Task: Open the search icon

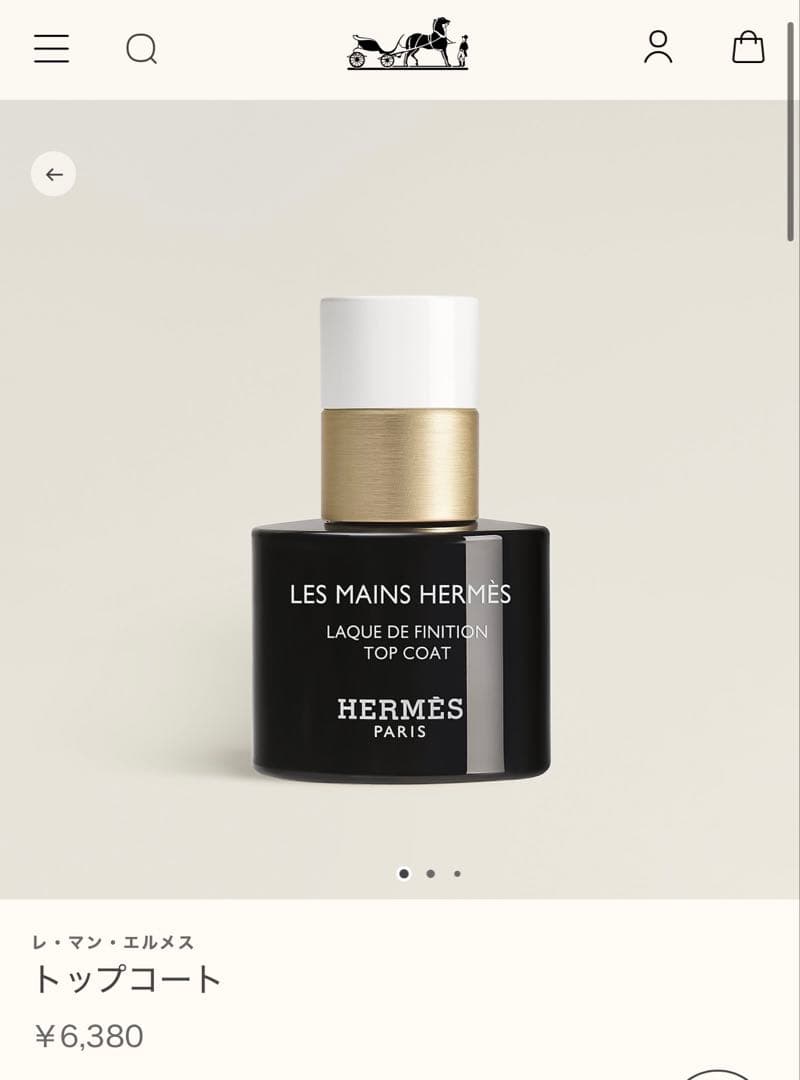Action: 141,48
